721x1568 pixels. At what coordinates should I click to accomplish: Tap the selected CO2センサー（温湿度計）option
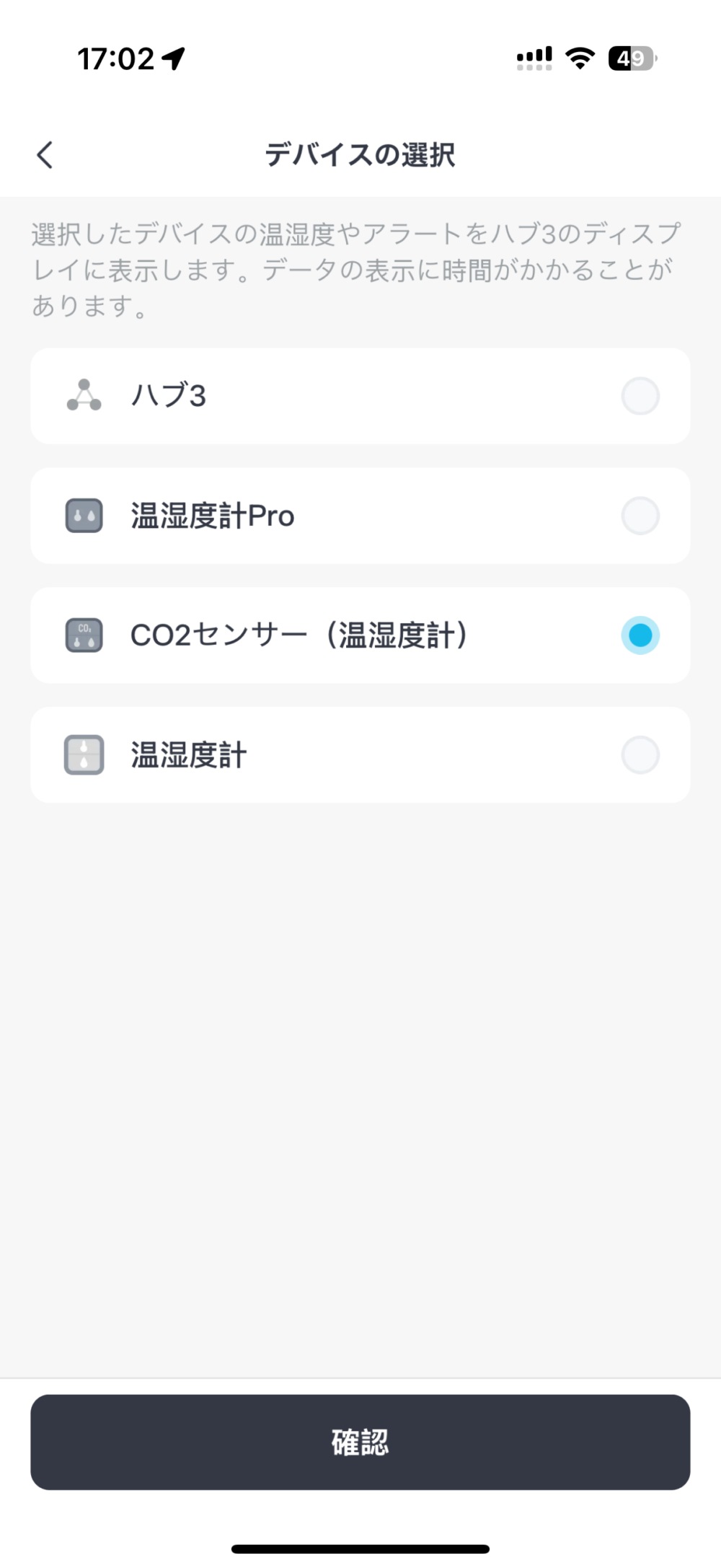[360, 635]
